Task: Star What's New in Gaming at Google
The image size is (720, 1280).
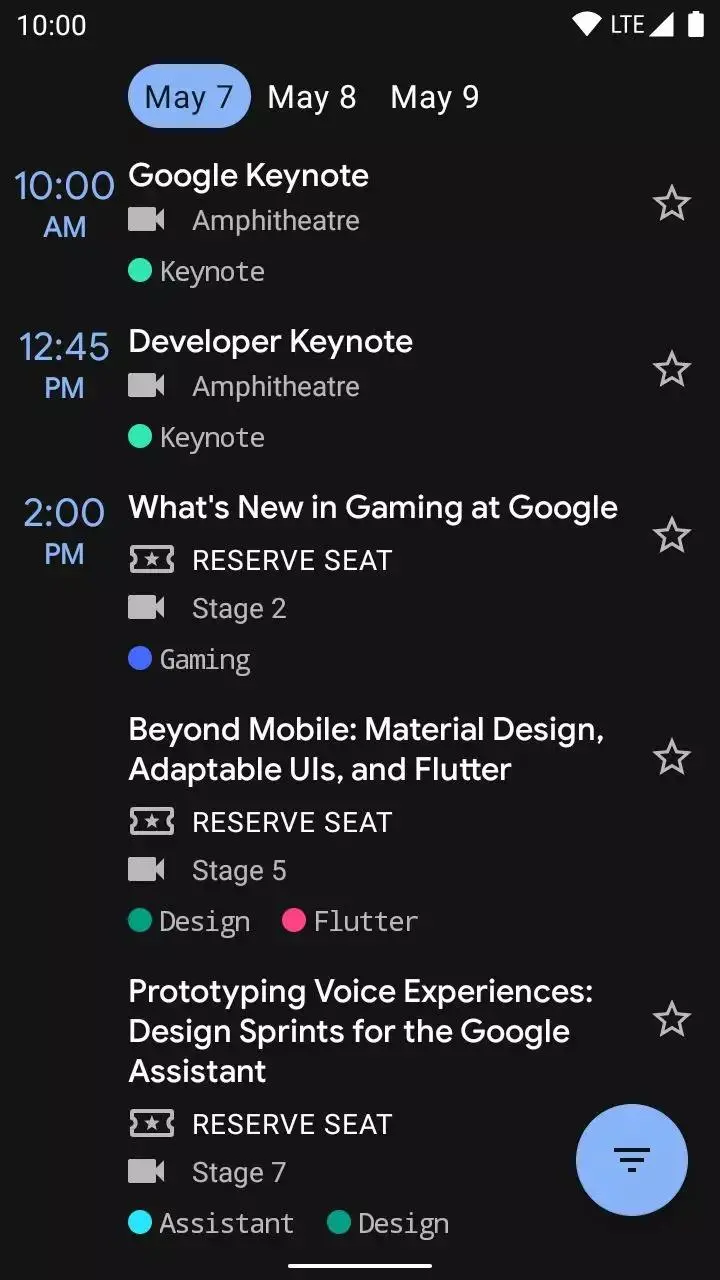Action: tap(672, 536)
